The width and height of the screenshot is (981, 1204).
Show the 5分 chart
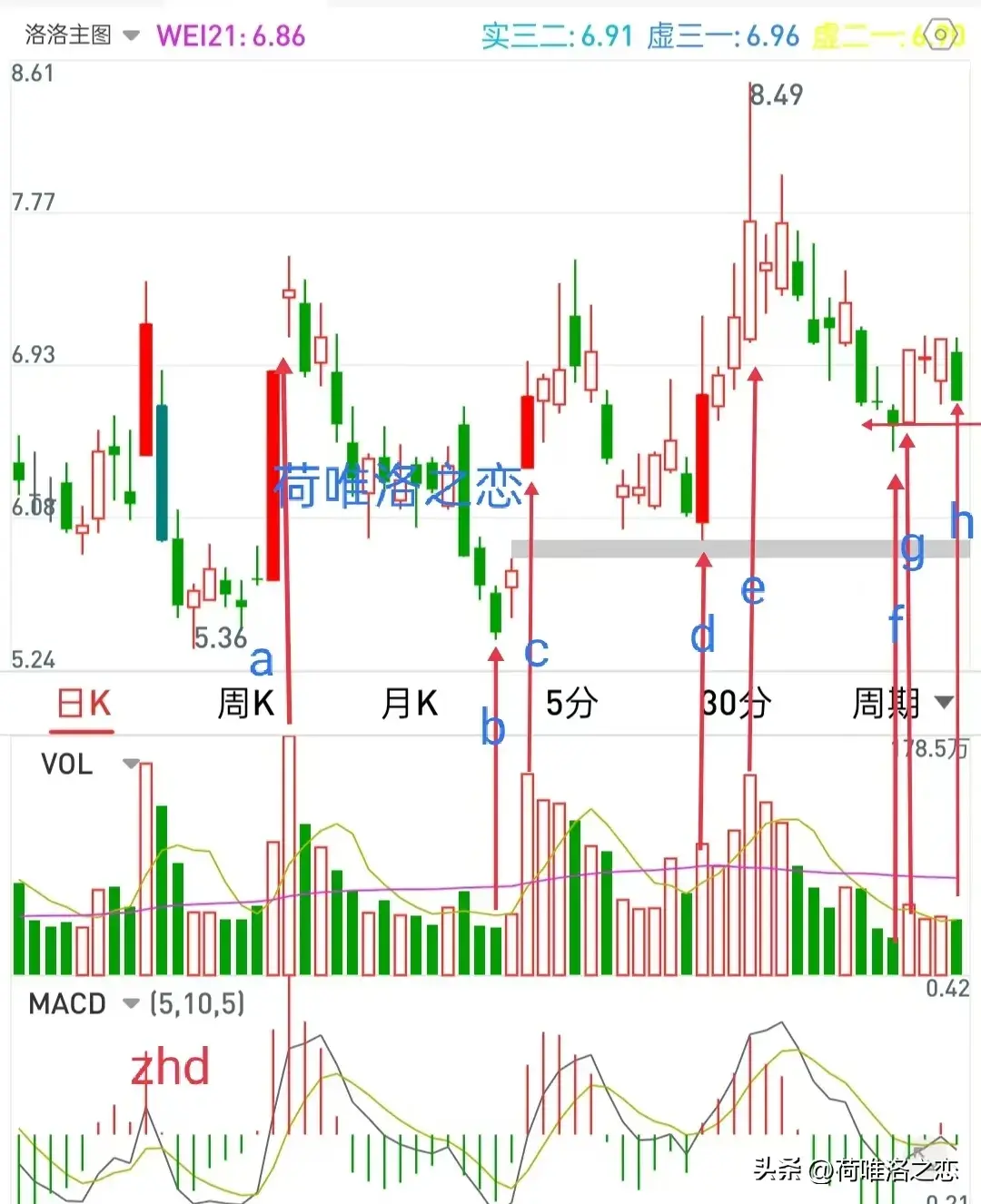coord(571,704)
